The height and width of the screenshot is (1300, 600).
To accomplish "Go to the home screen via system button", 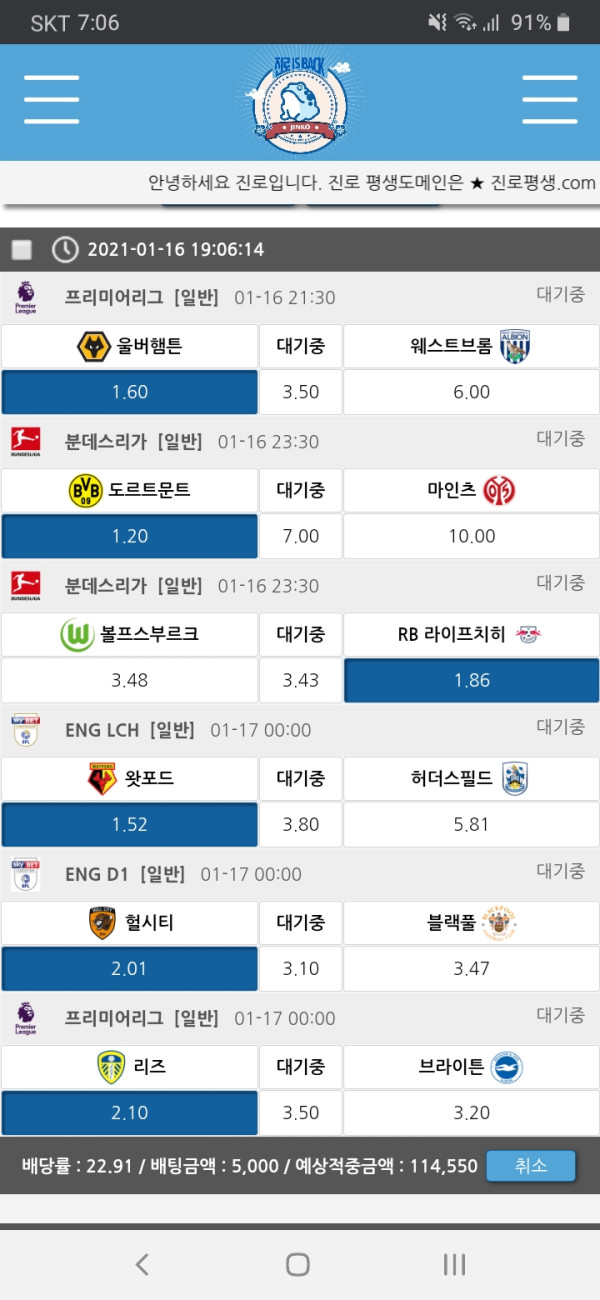I will click(298, 1264).
